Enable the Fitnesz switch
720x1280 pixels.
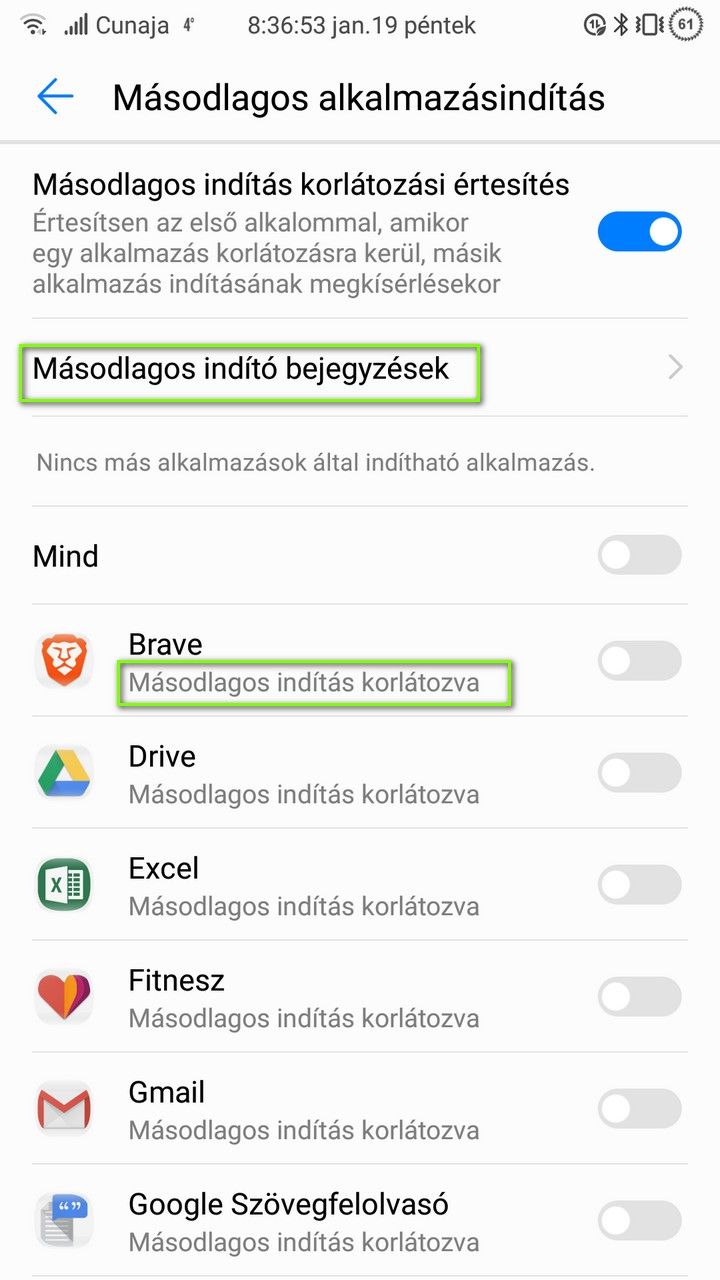(640, 997)
